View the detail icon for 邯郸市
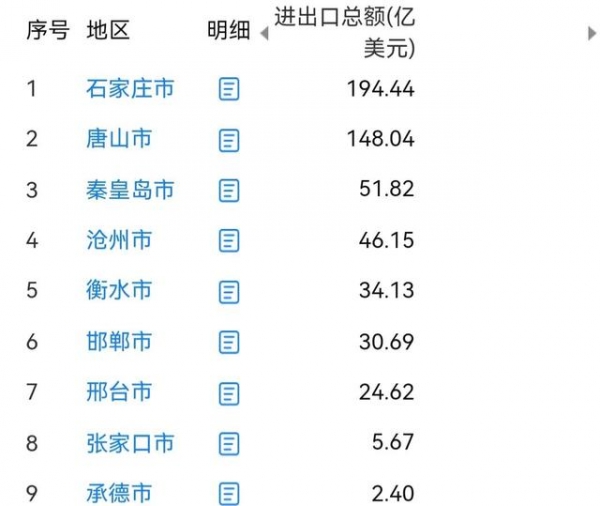 pyautogui.click(x=229, y=342)
